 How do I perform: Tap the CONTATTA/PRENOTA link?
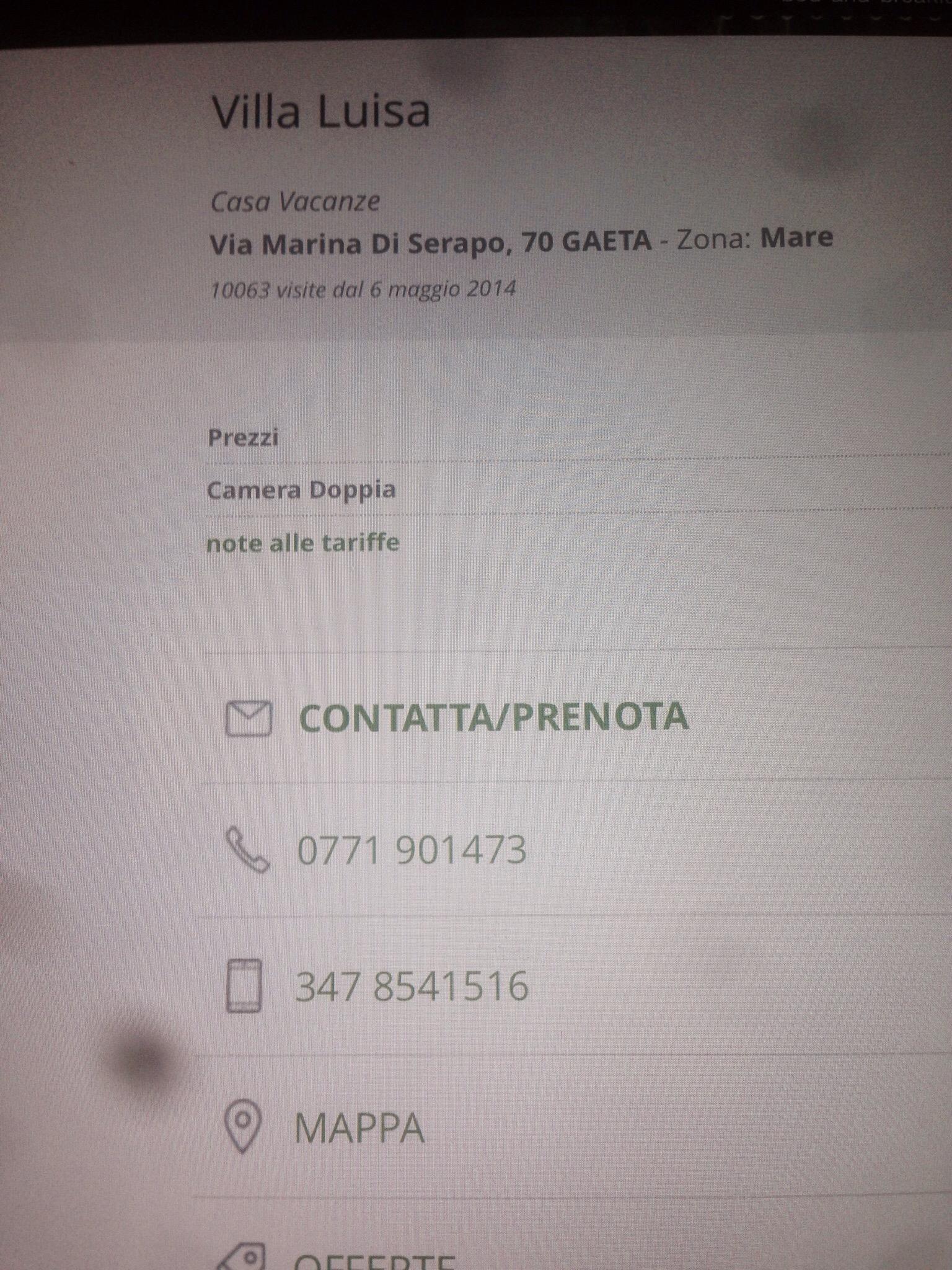coord(493,717)
